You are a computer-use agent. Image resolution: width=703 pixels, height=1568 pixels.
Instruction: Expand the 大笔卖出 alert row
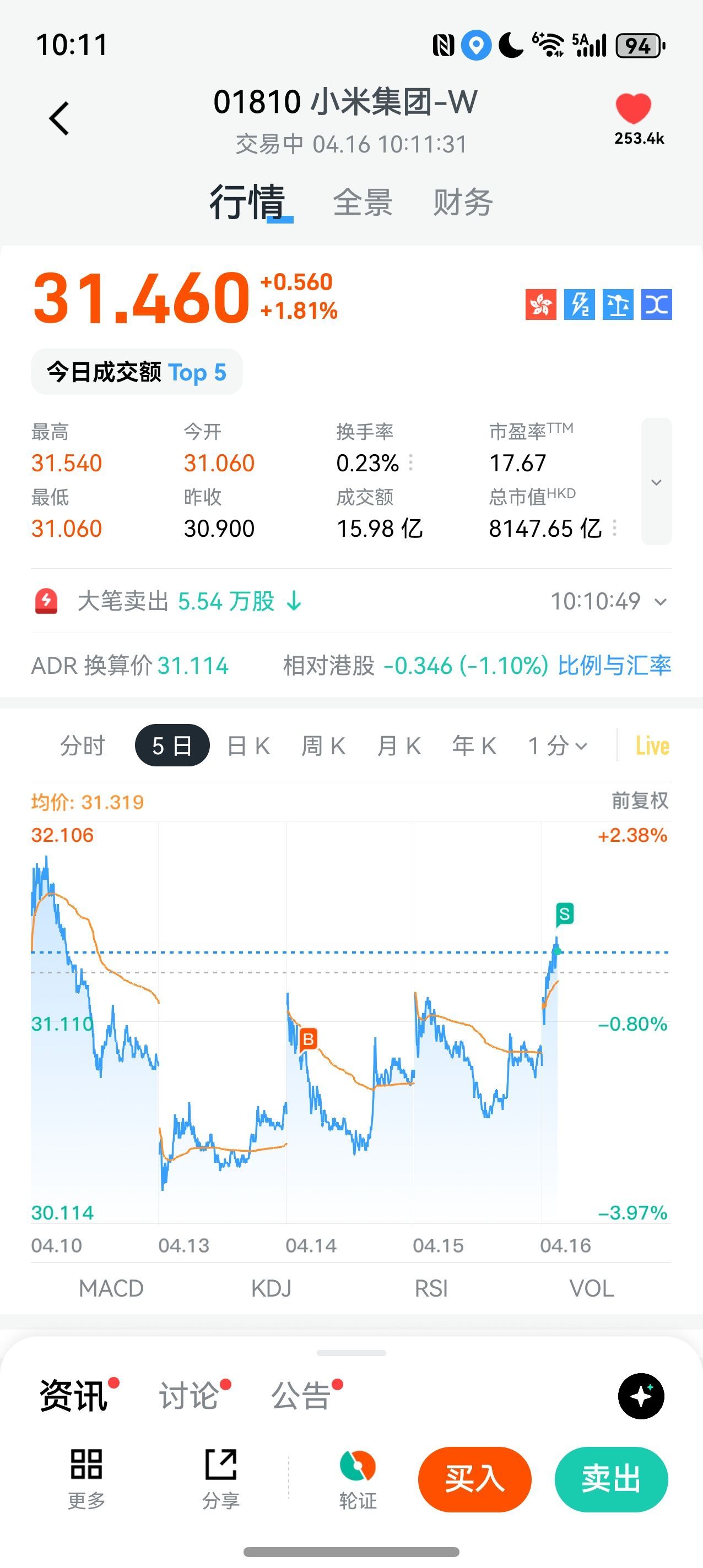point(661,602)
